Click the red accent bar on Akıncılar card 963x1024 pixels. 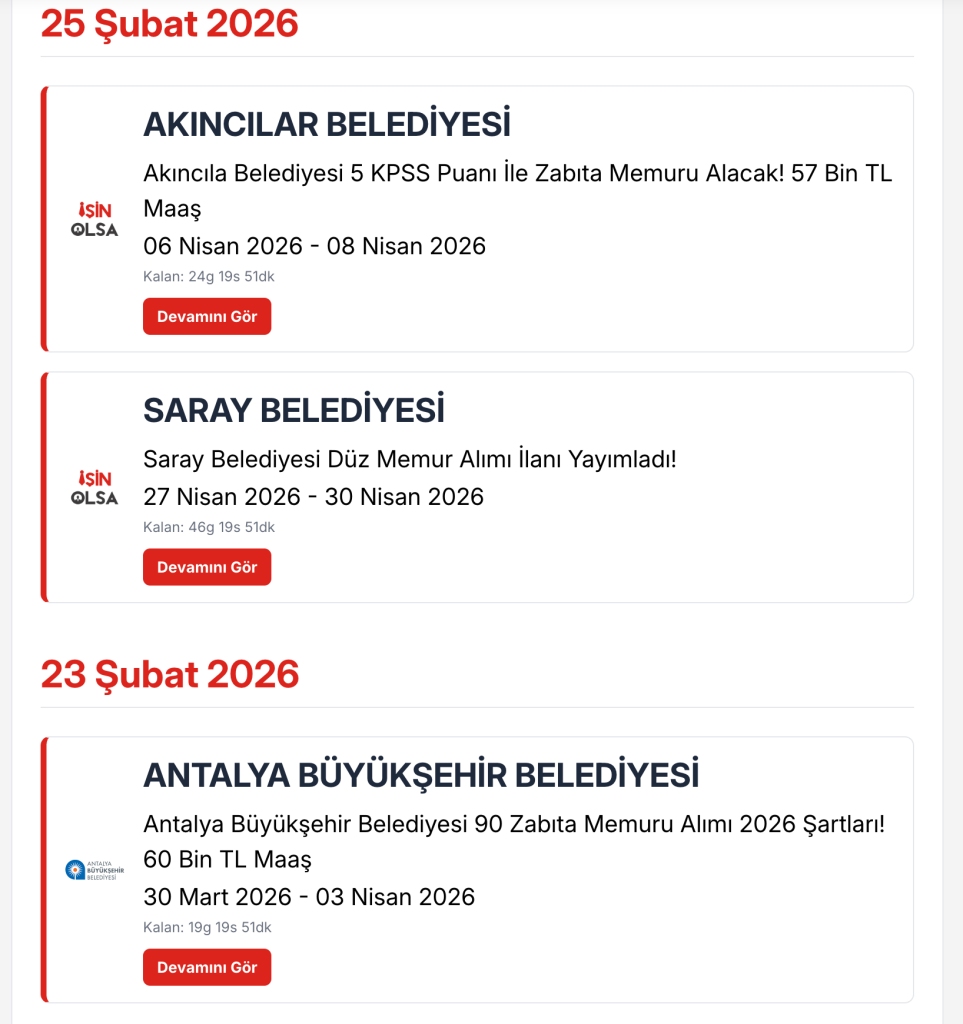[44, 219]
